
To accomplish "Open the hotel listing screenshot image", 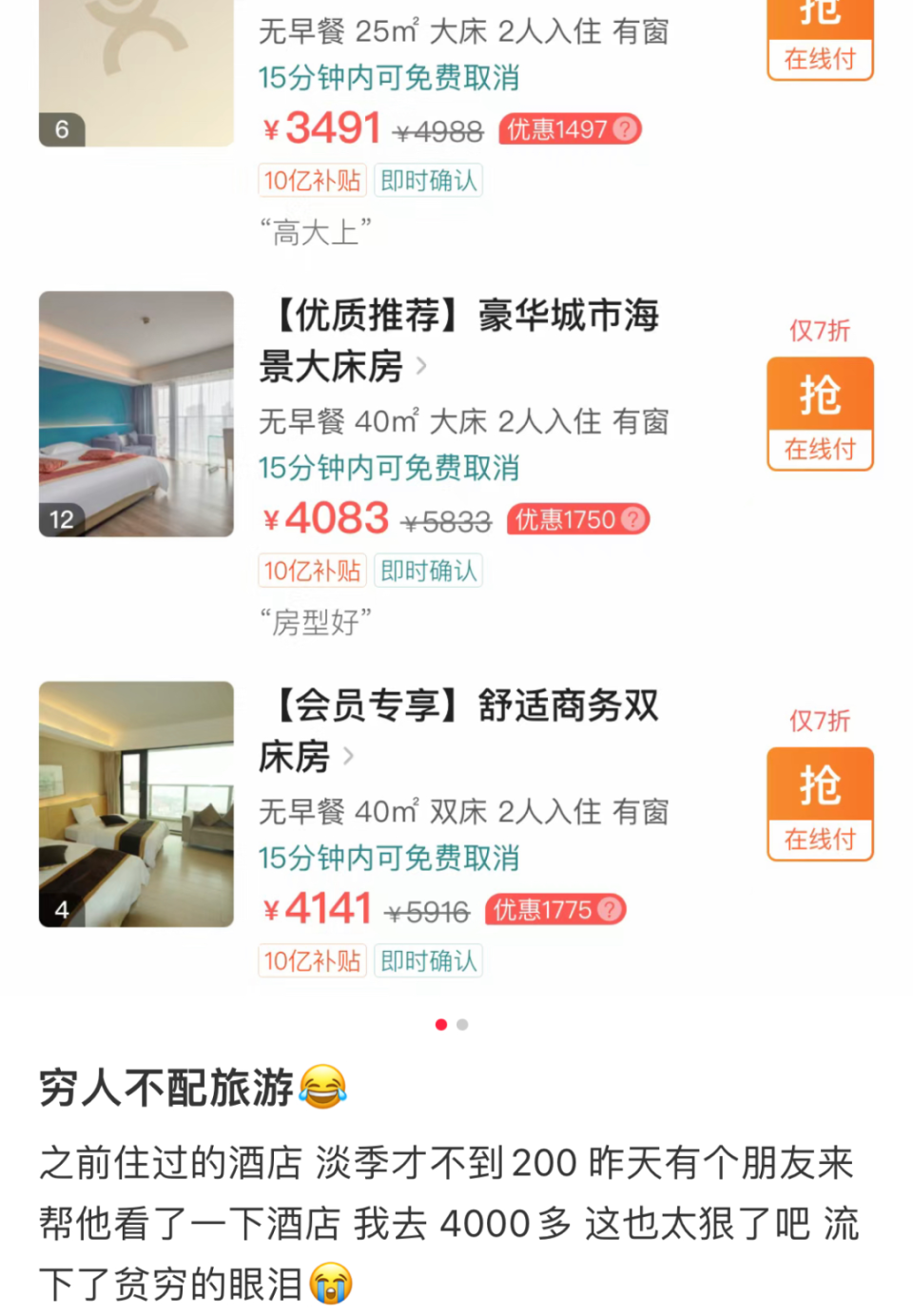I will pos(456,494).
